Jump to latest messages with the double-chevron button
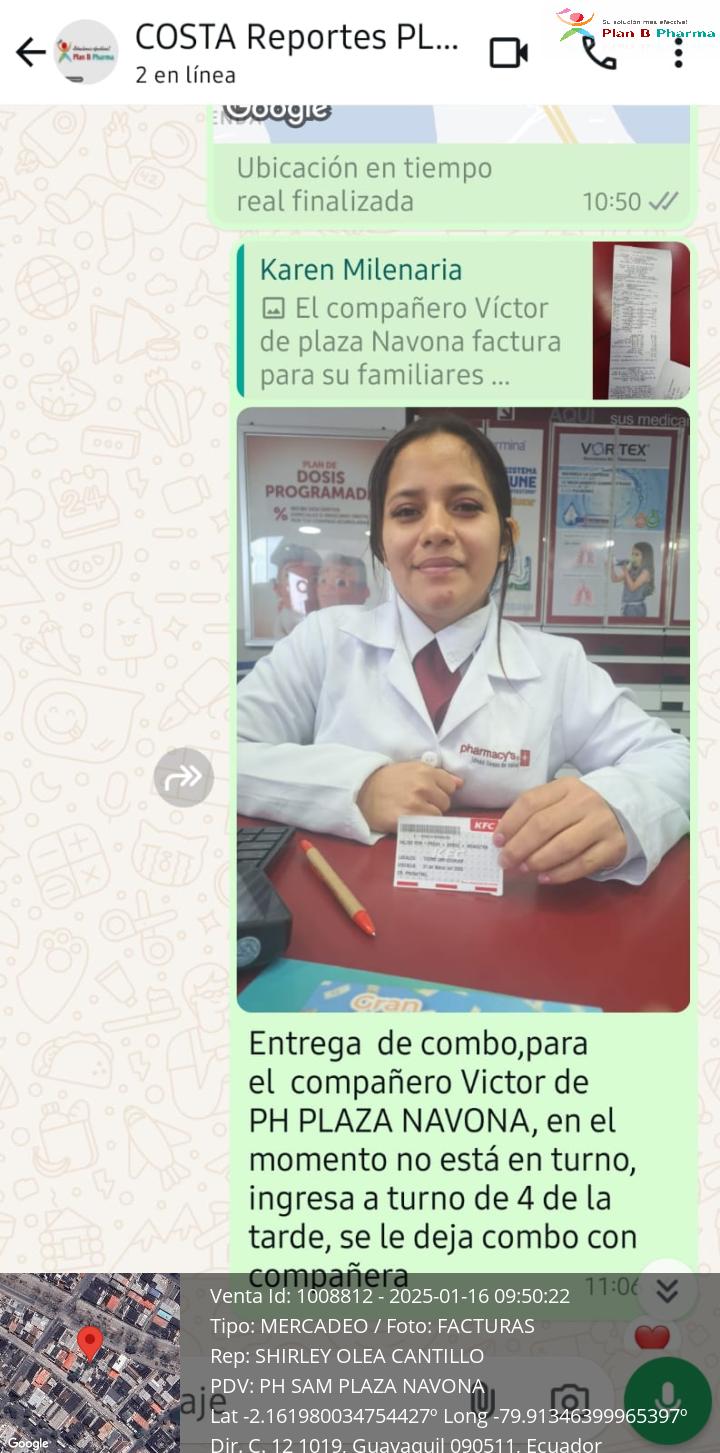The height and width of the screenshot is (1453, 720). [667, 1290]
